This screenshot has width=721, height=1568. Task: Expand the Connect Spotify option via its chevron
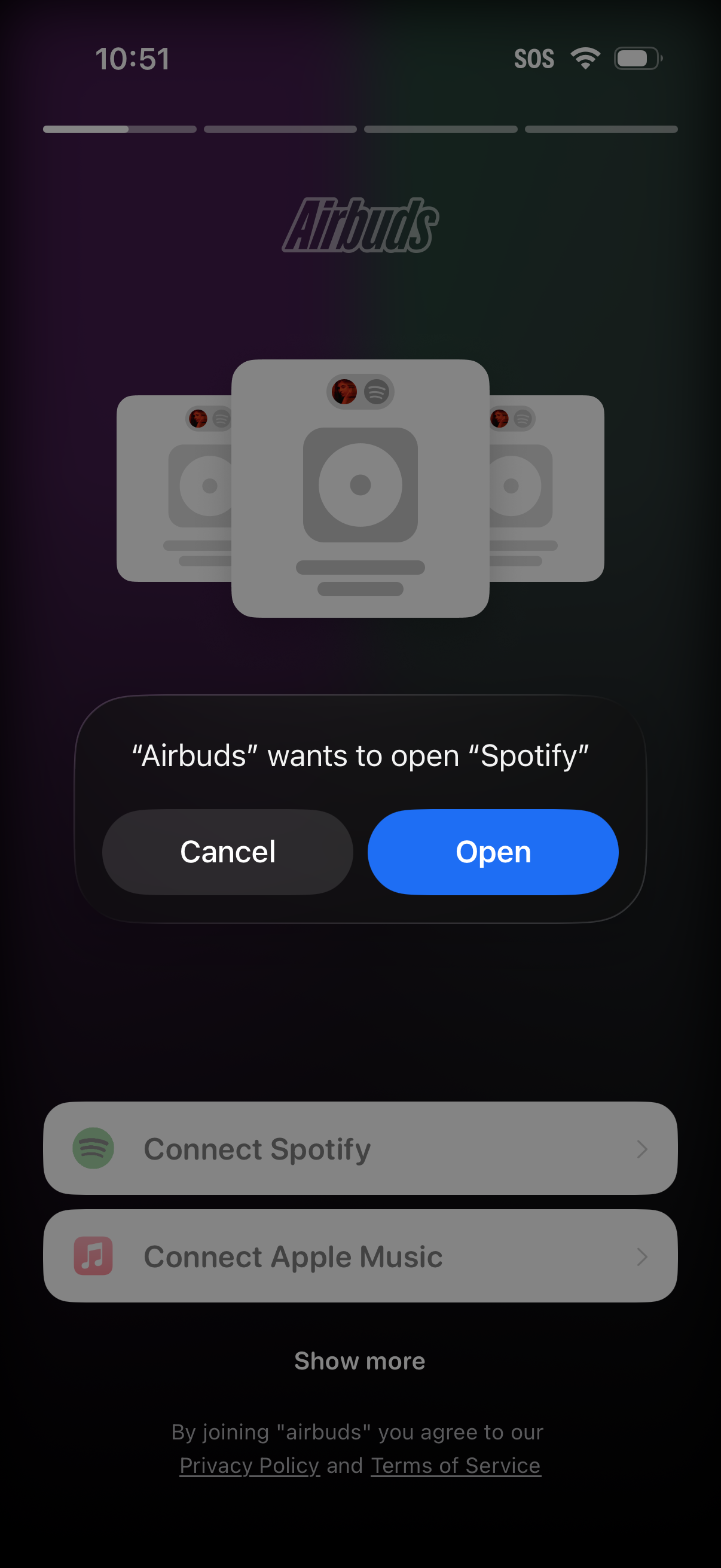pyautogui.click(x=642, y=1148)
